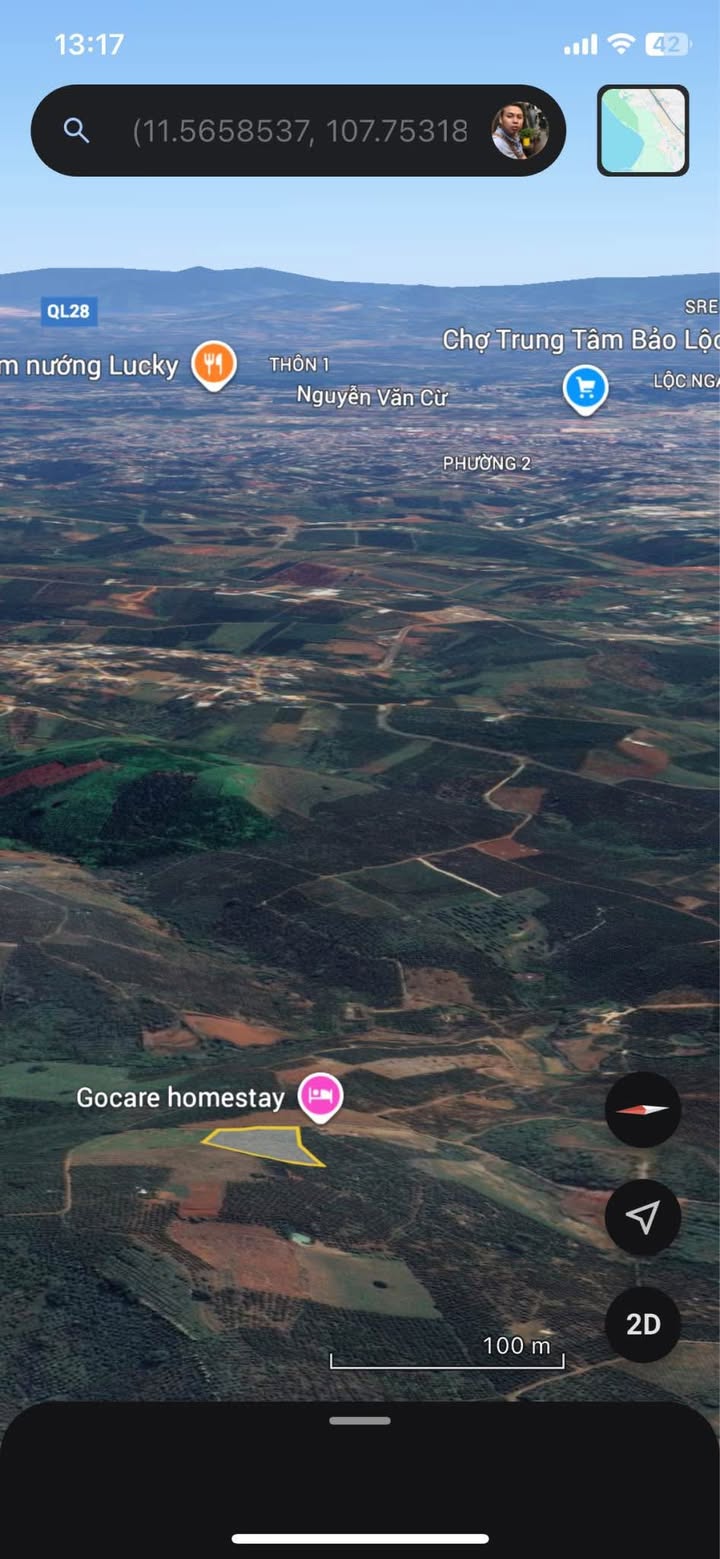This screenshot has height=1559, width=720.
Task: Open the Gocare homestay place marker
Action: coord(321,1098)
